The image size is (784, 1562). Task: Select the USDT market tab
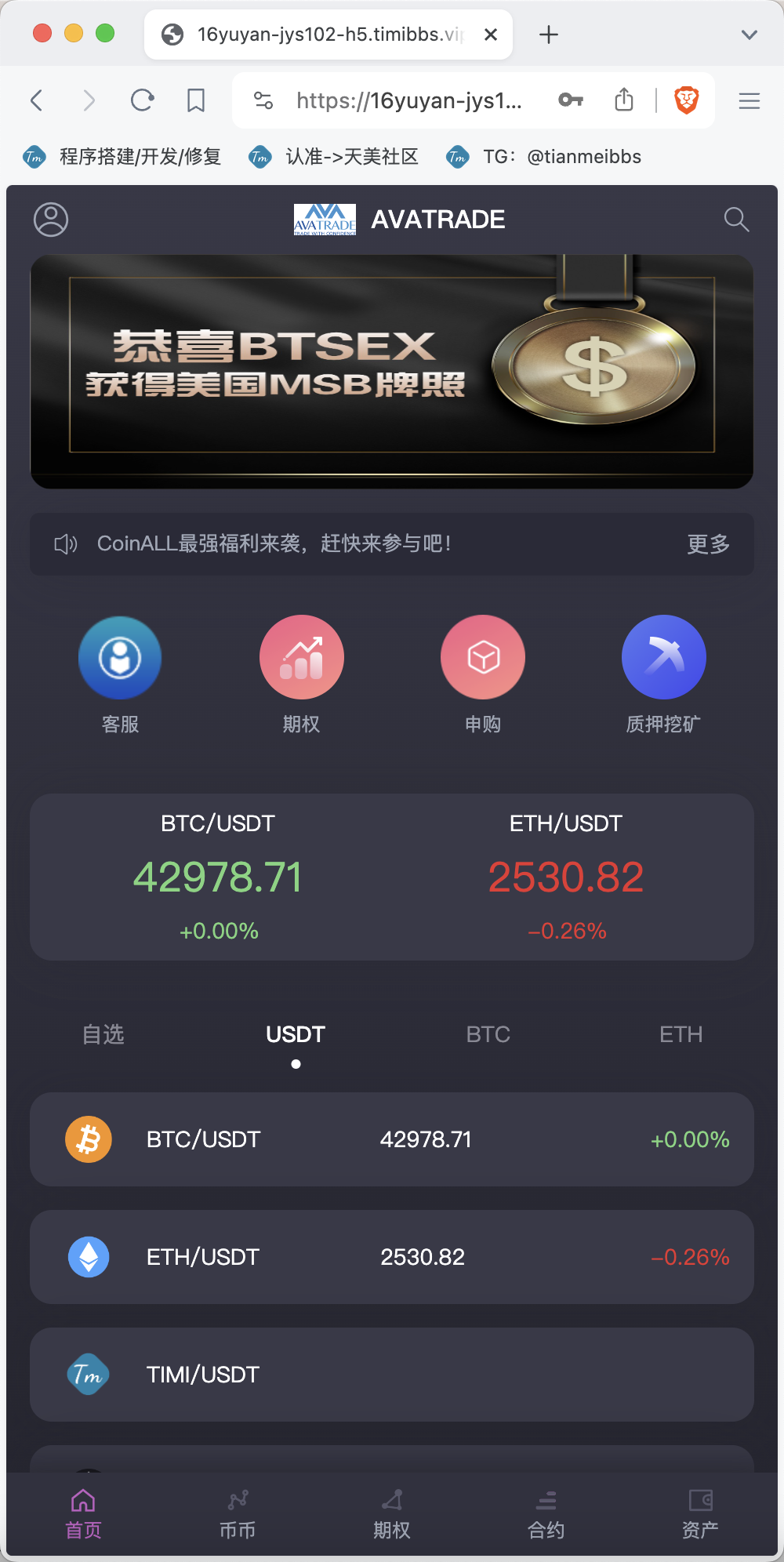tap(296, 1035)
